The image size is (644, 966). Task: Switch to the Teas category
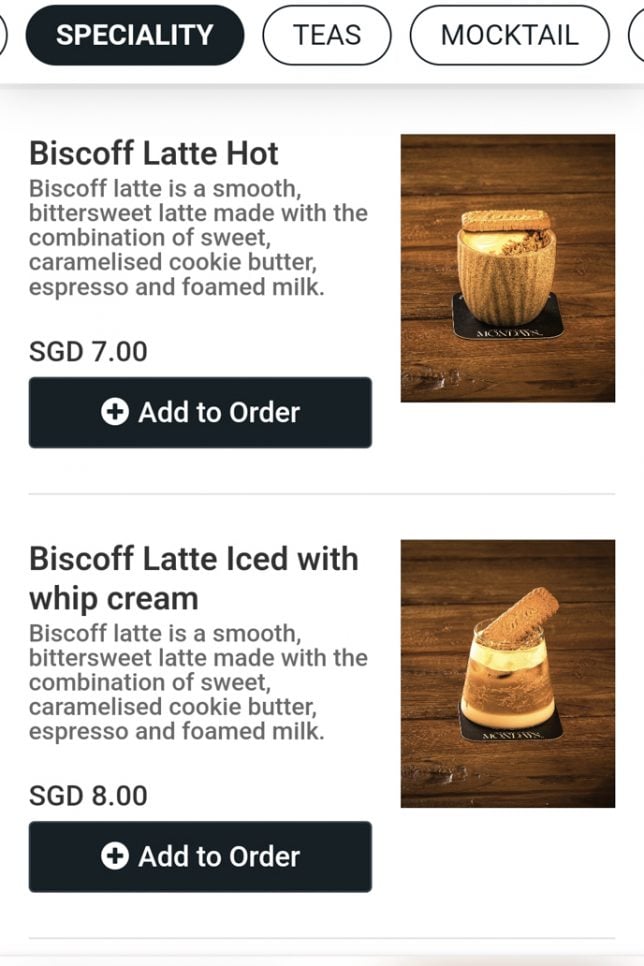point(327,35)
